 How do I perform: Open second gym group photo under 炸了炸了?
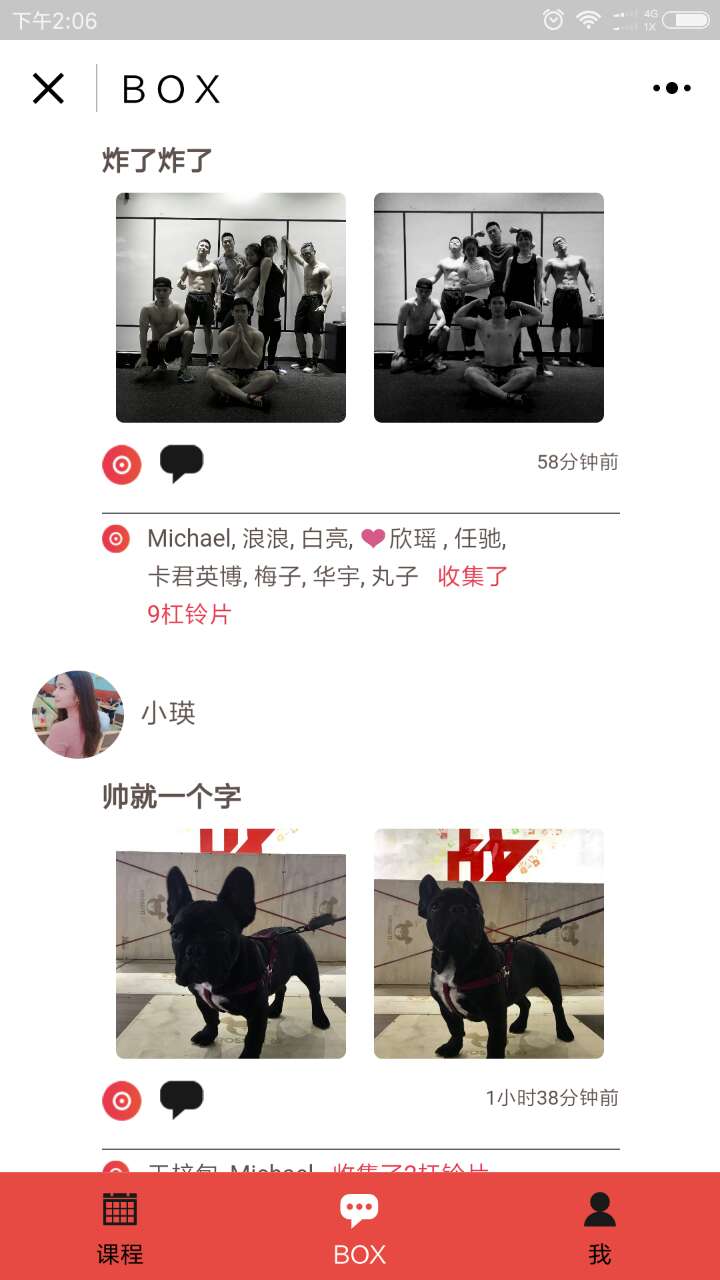[x=489, y=307]
